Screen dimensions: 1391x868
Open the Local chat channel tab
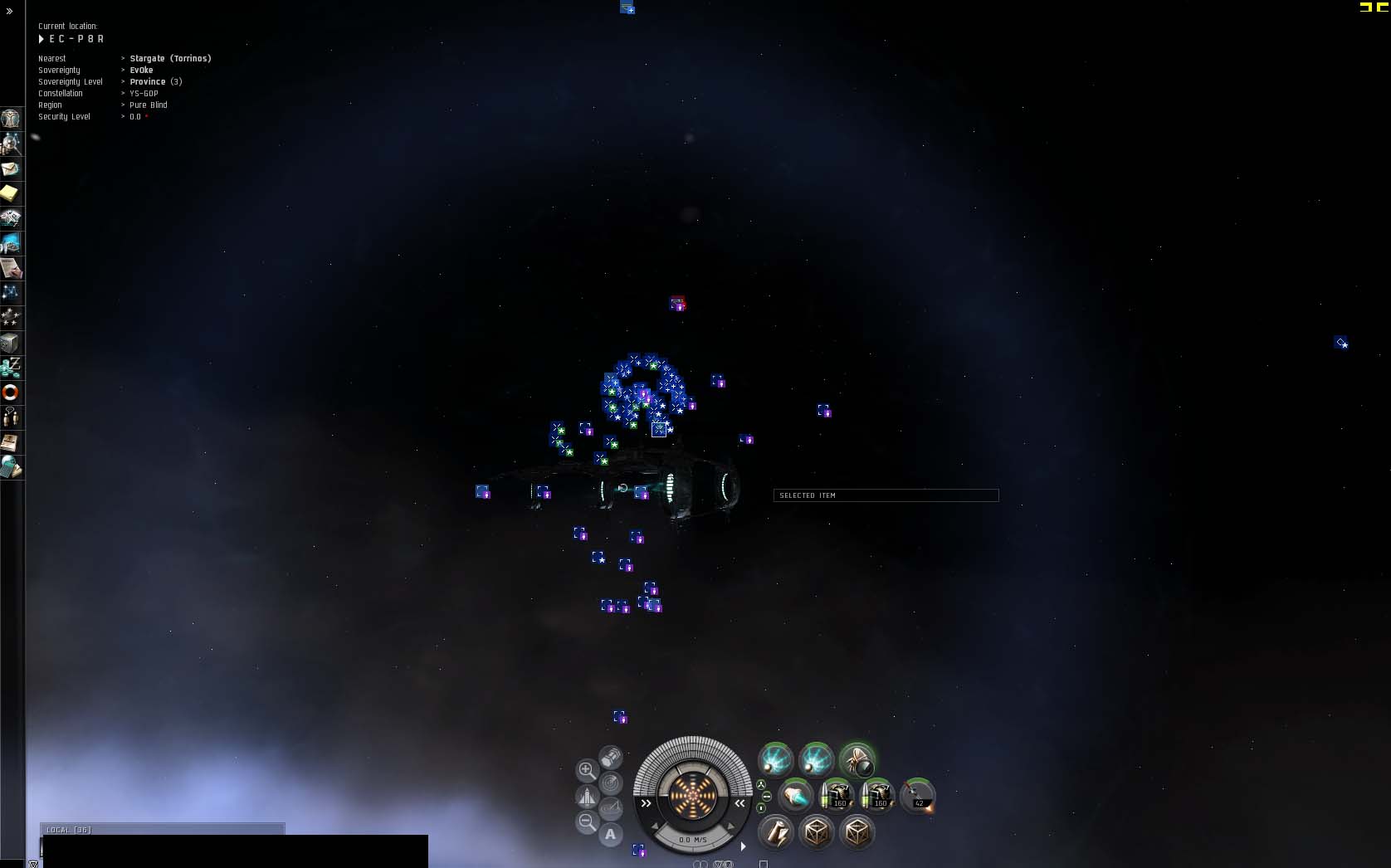point(70,830)
